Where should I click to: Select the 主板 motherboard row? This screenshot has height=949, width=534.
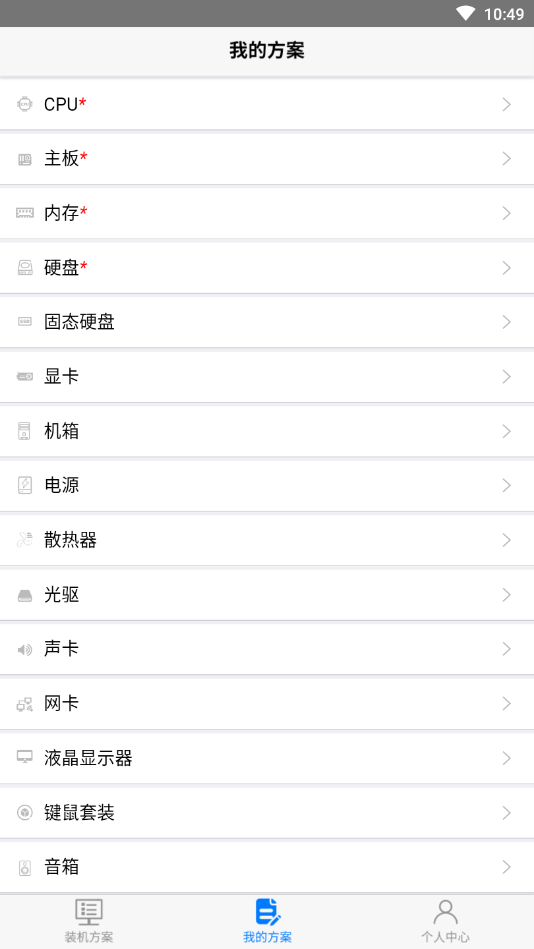[267, 159]
